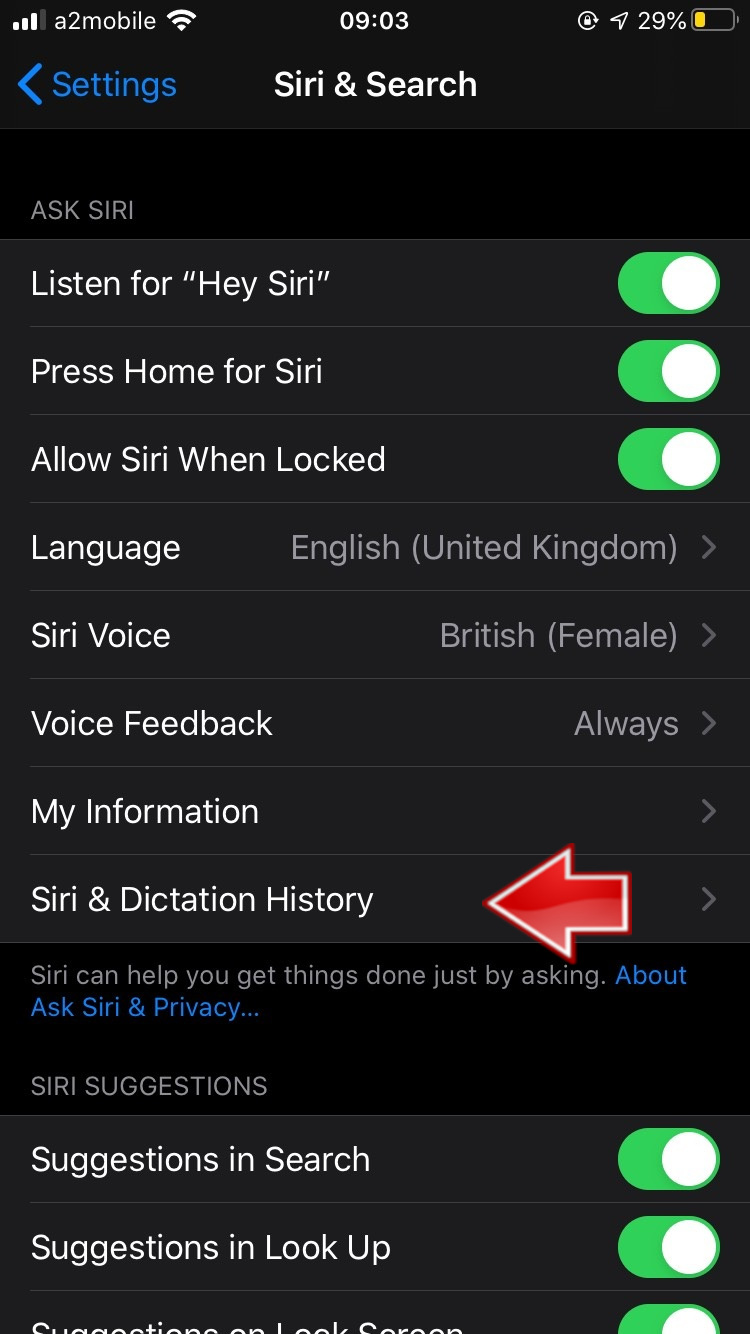Go back to Settings
Image resolution: width=750 pixels, height=1334 pixels.
coord(97,85)
